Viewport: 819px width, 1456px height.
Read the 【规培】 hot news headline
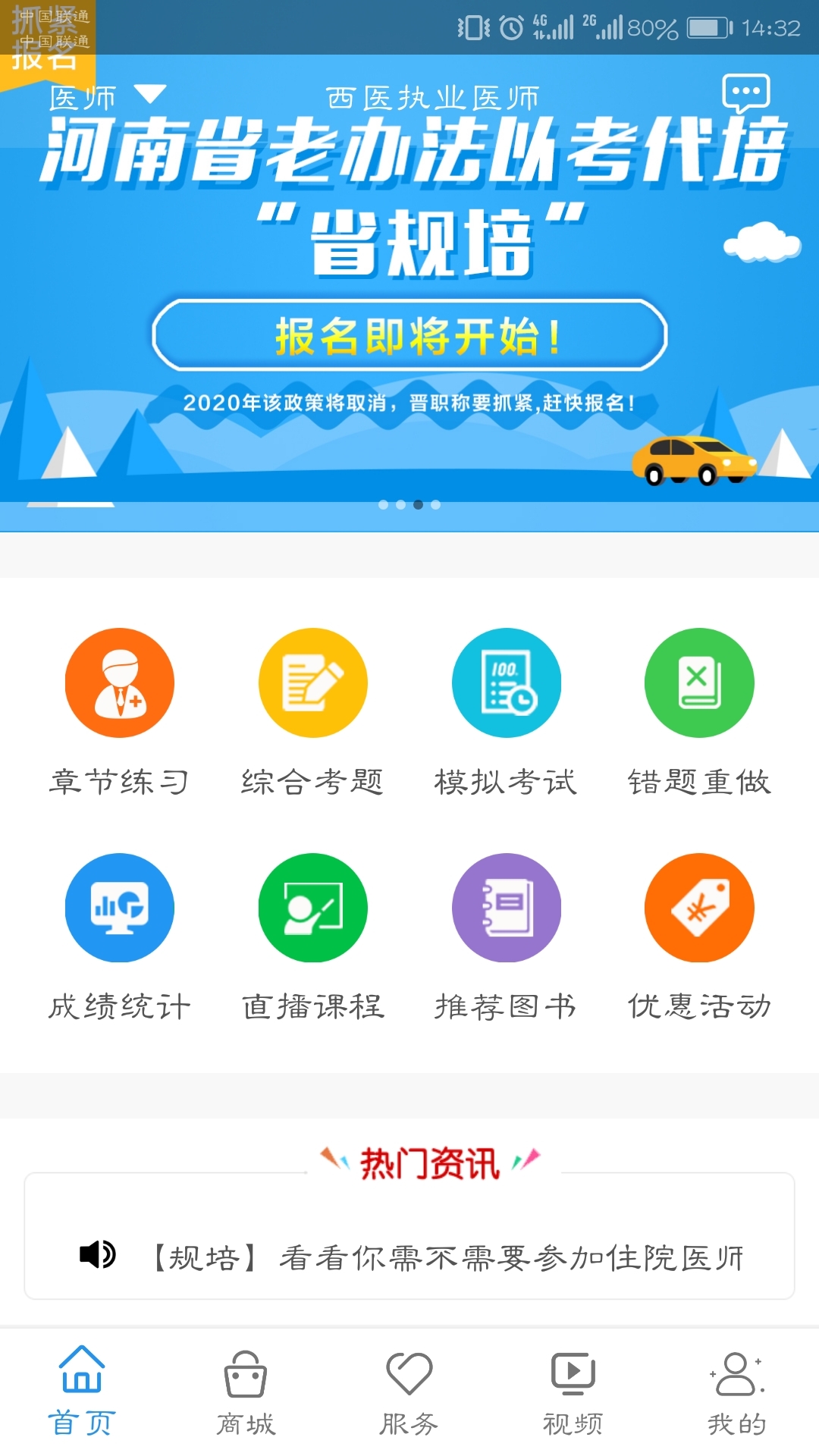pyautogui.click(x=447, y=1257)
